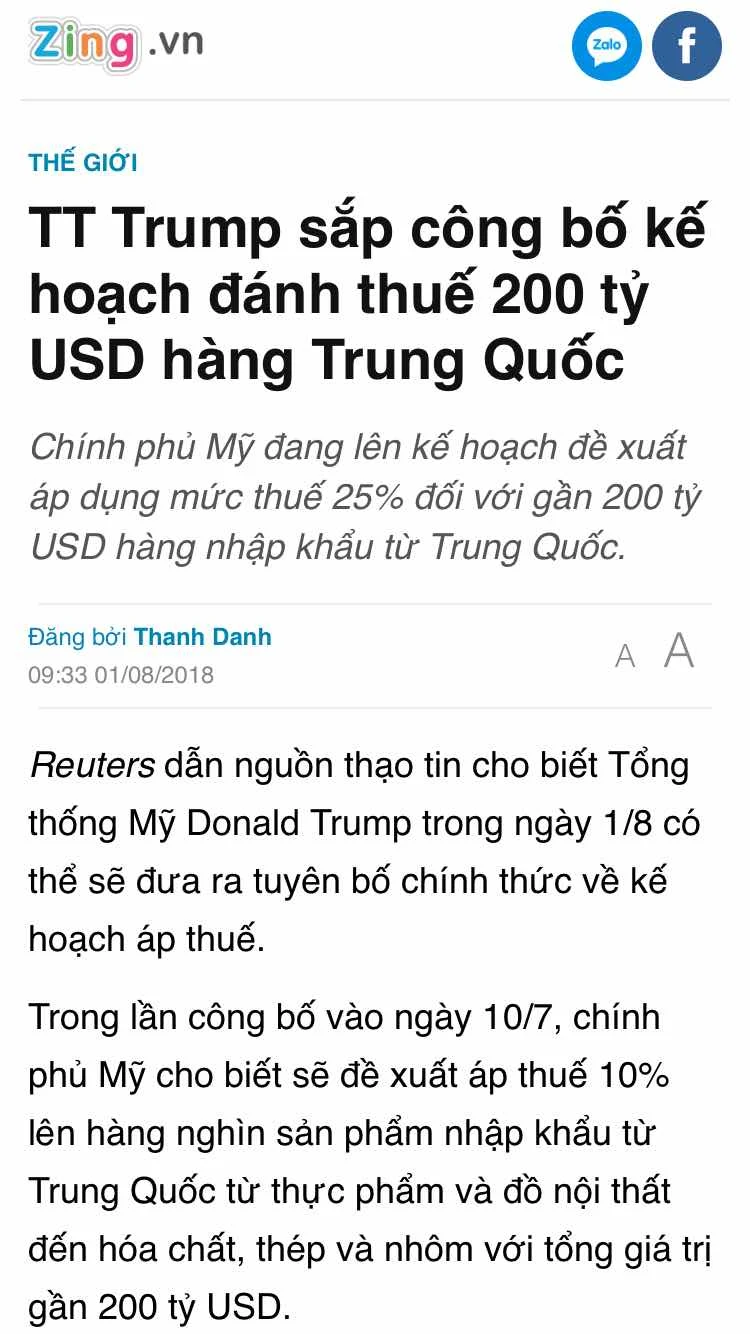
Task: Share this article via Zalo
Action: [x=606, y=46]
